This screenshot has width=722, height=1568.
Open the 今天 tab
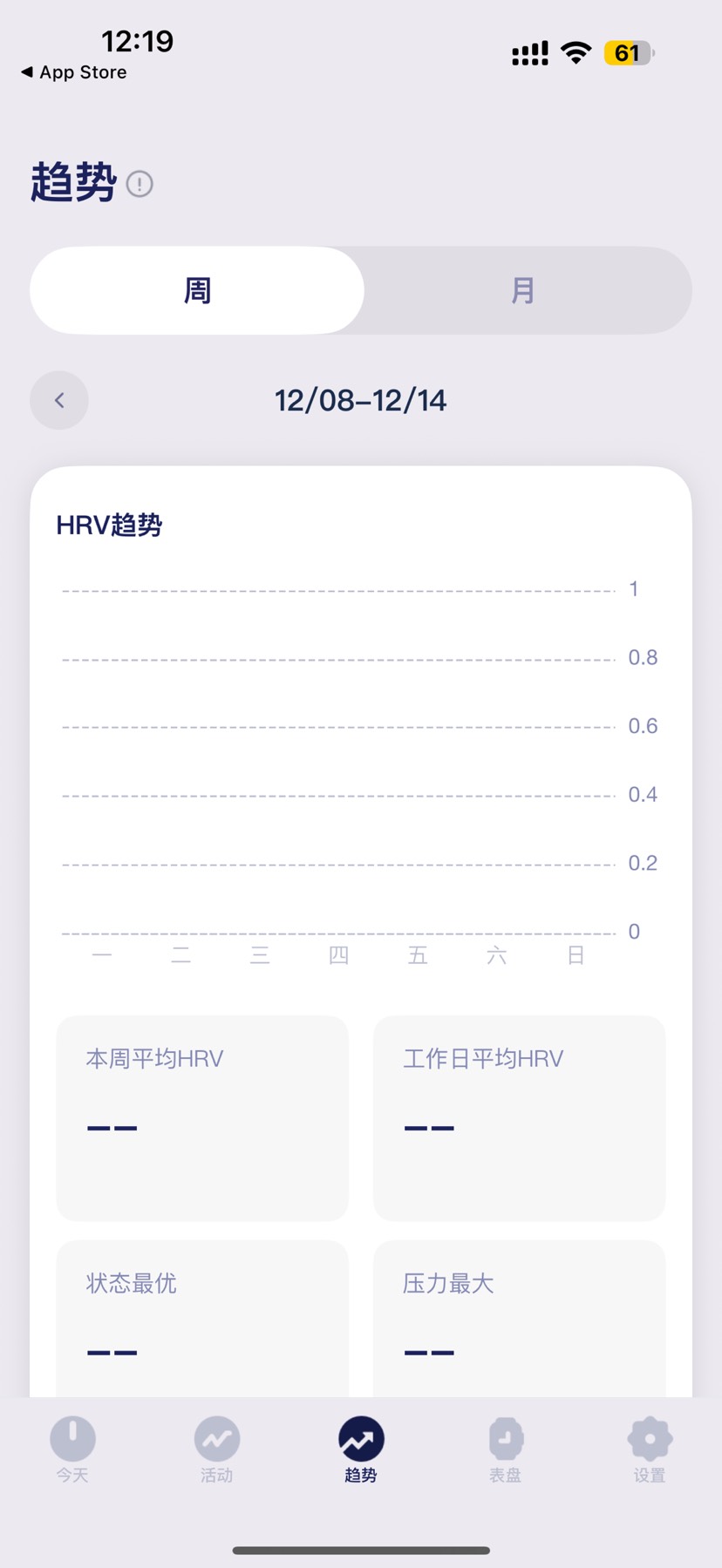tap(72, 1449)
